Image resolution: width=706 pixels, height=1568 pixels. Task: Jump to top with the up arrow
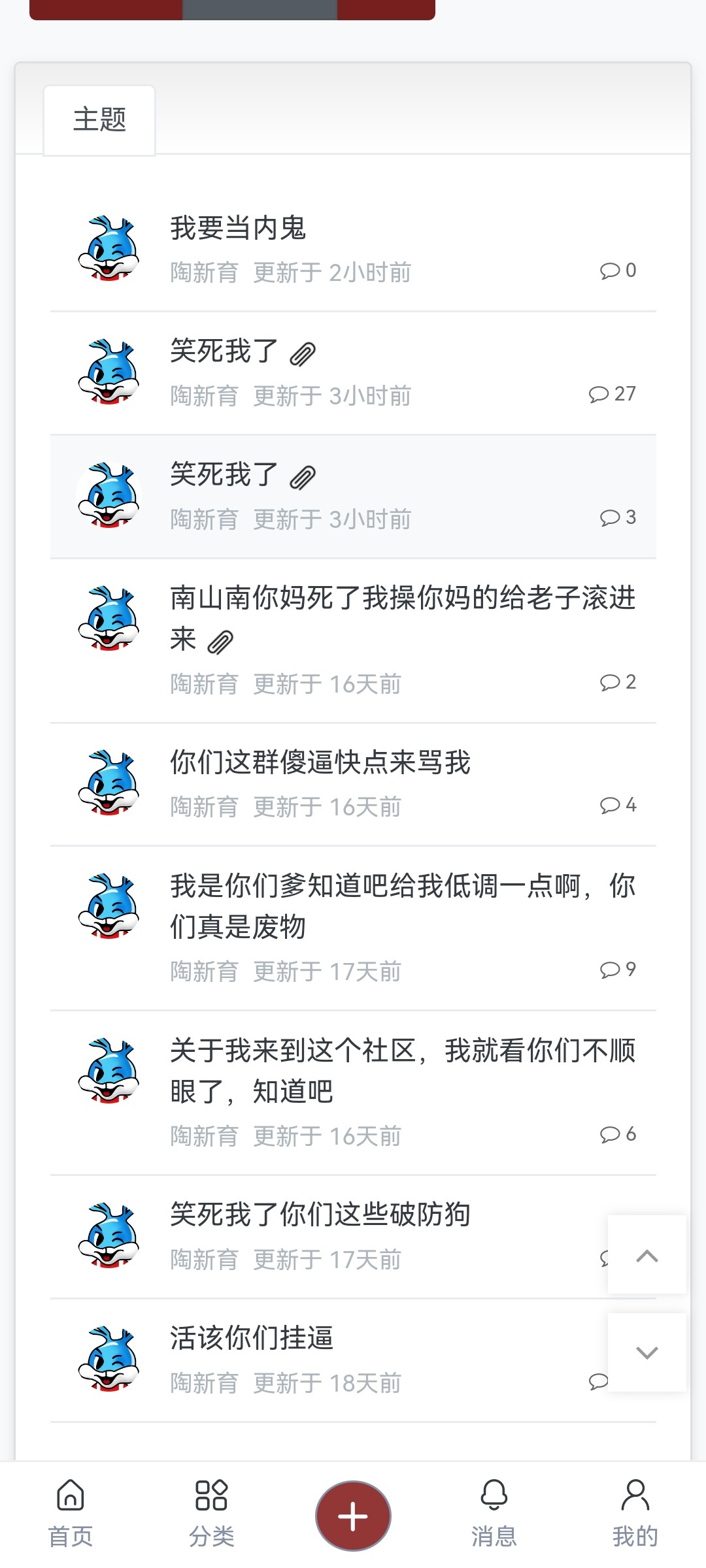click(647, 1255)
